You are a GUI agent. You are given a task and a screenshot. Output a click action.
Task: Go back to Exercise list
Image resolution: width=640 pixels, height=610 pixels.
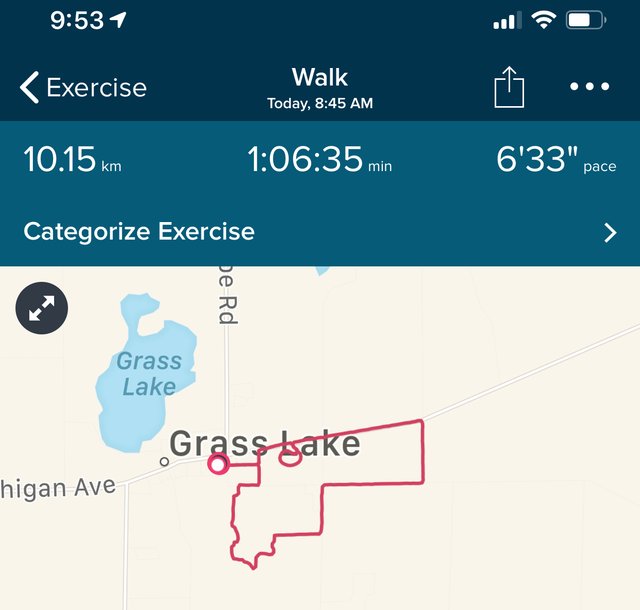(82, 88)
